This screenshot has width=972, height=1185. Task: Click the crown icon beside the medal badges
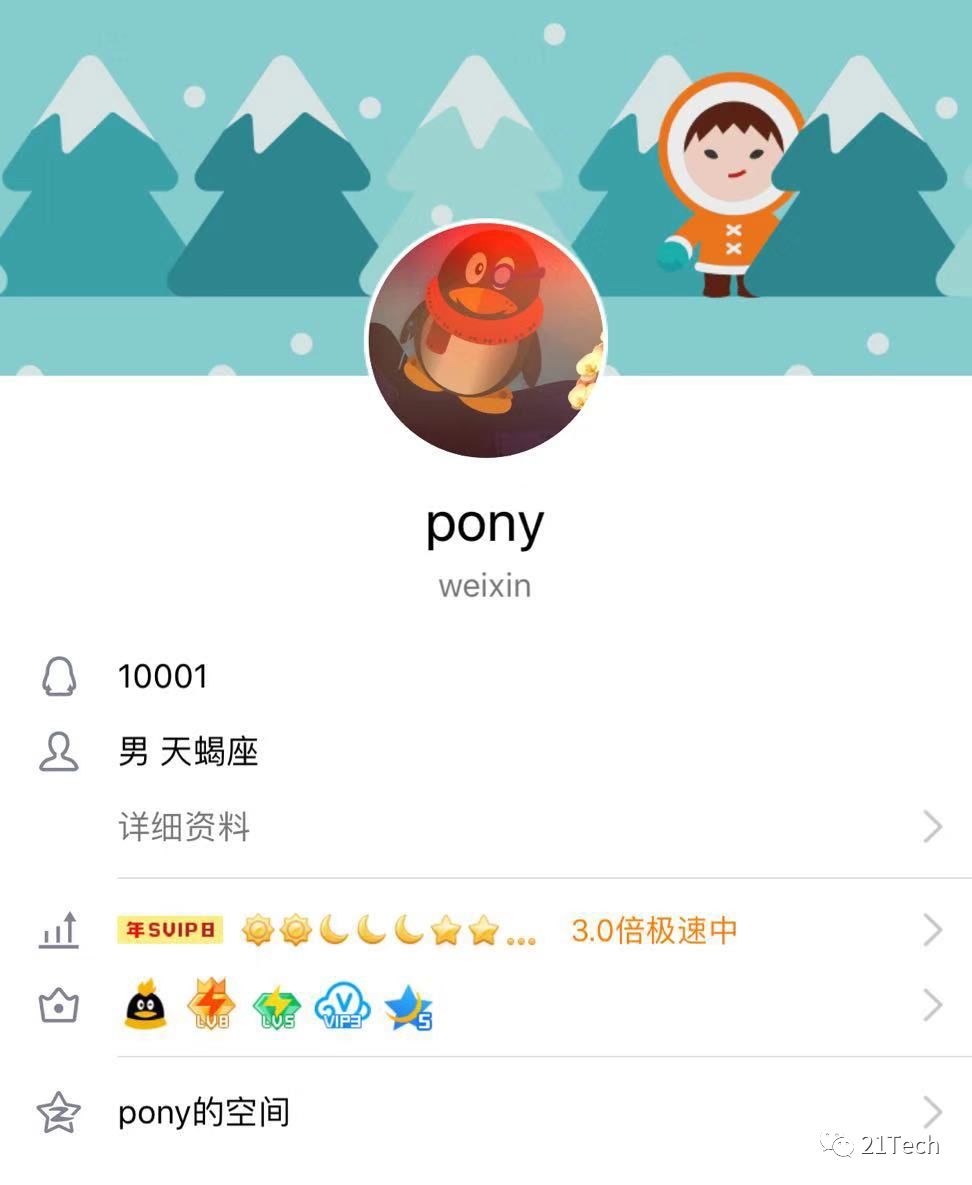(60, 1005)
